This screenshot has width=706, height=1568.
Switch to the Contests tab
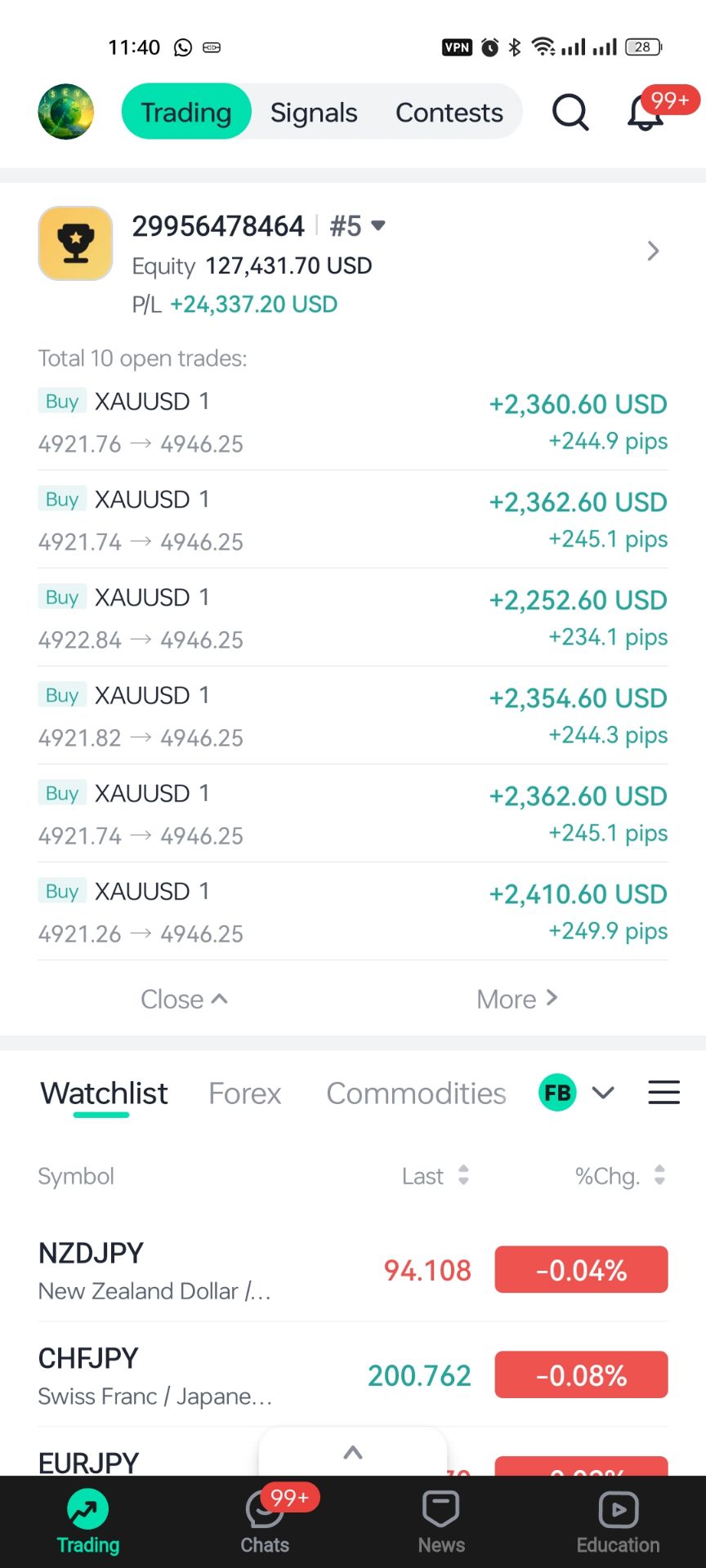[x=449, y=112]
